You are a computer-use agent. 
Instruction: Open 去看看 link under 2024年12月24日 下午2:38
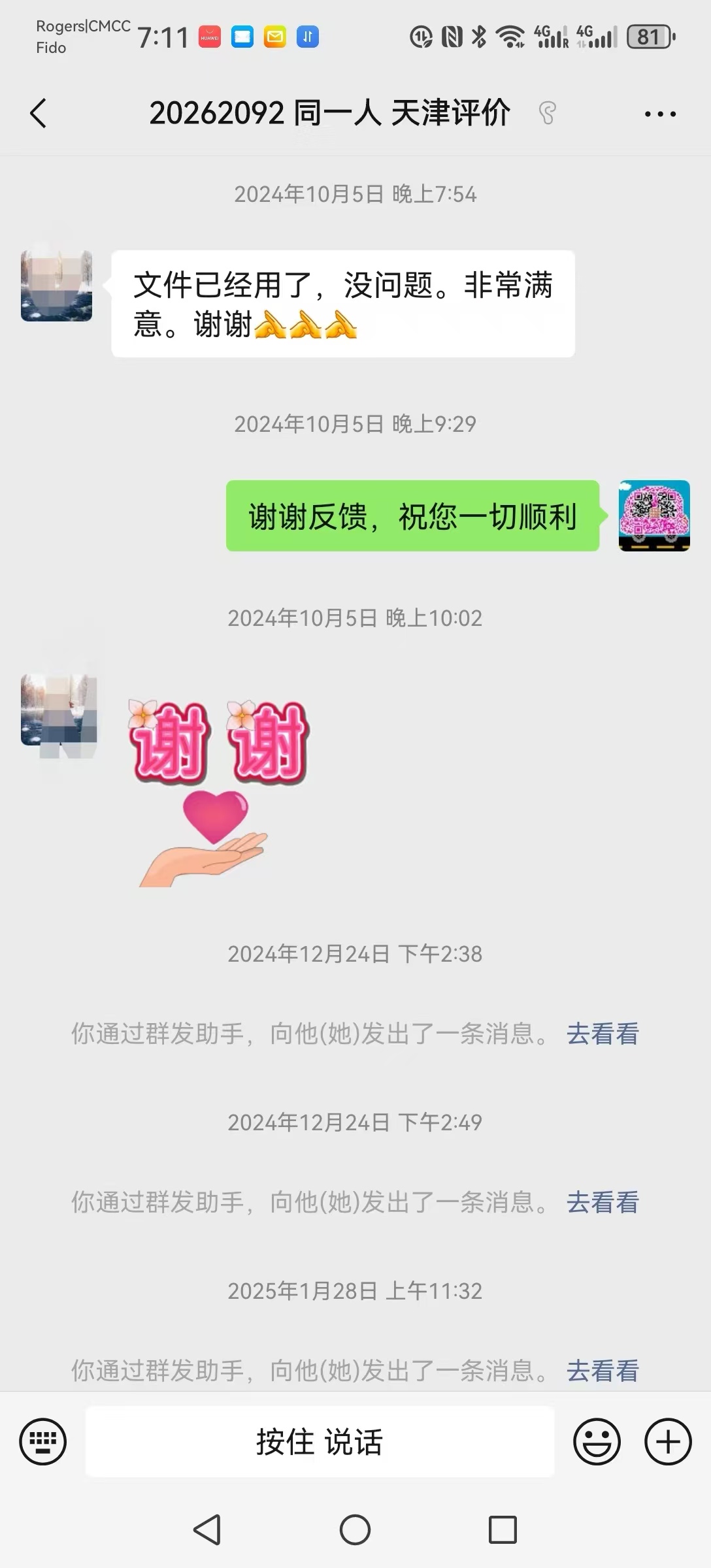(x=603, y=1034)
